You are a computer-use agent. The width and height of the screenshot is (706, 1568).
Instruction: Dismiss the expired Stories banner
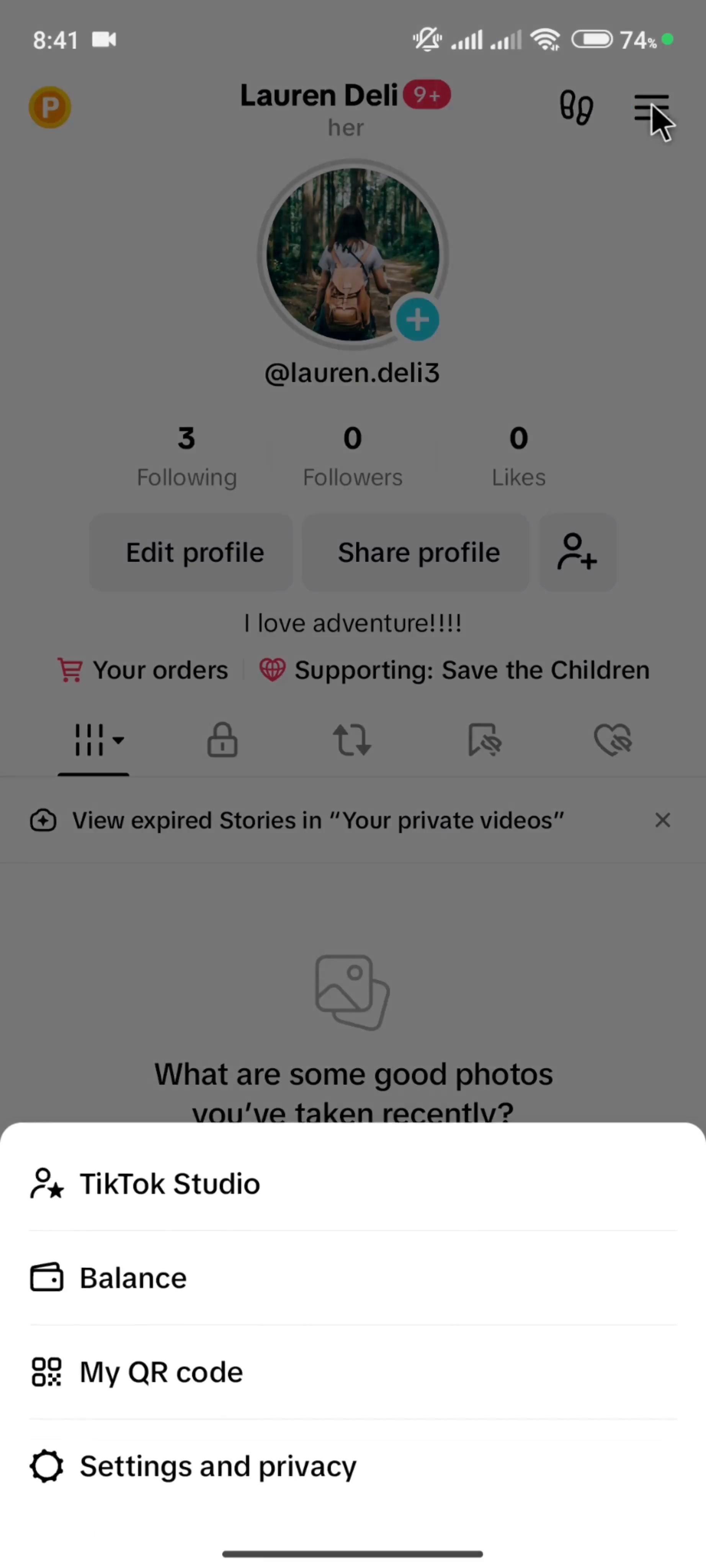point(662,820)
